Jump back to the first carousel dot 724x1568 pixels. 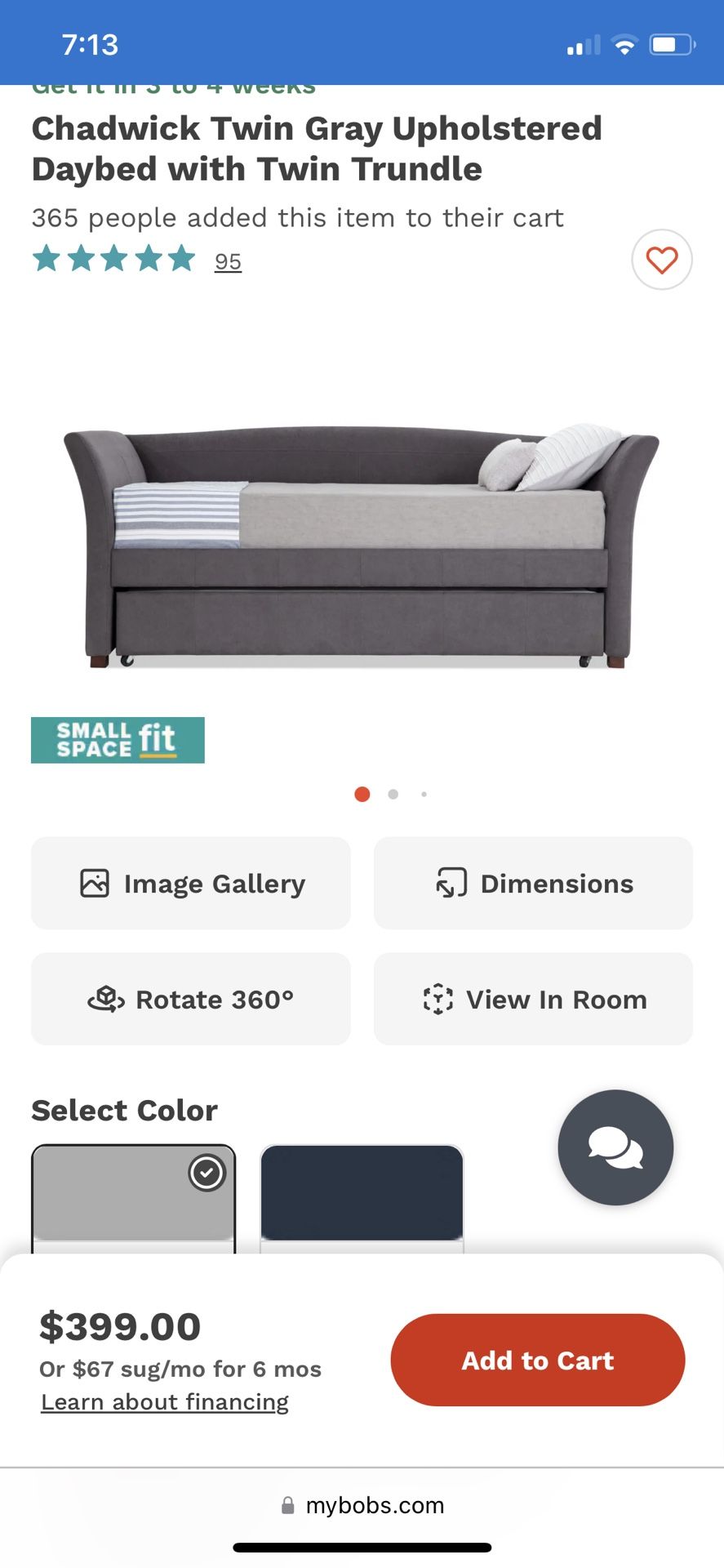pos(362,794)
